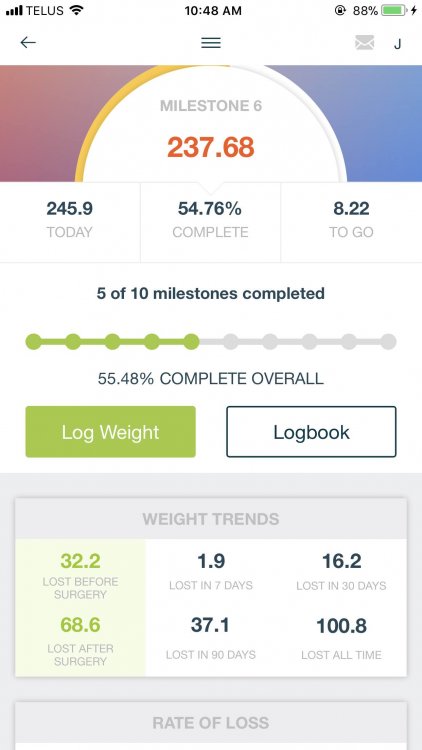Open the hamburger menu
The image size is (422, 750).
tap(211, 43)
